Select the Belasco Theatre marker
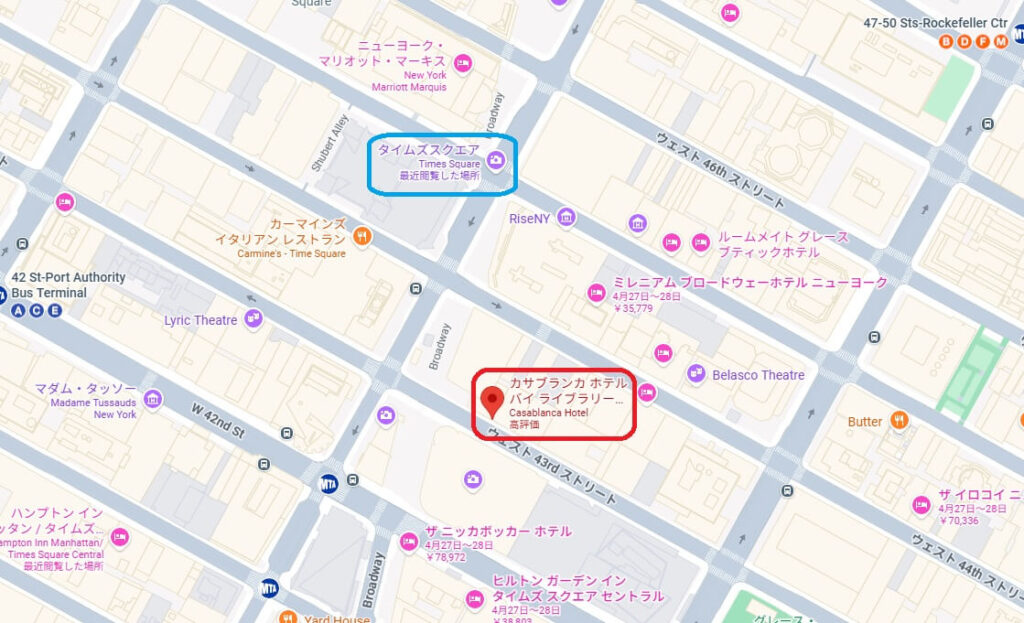This screenshot has width=1024, height=623. point(696,374)
